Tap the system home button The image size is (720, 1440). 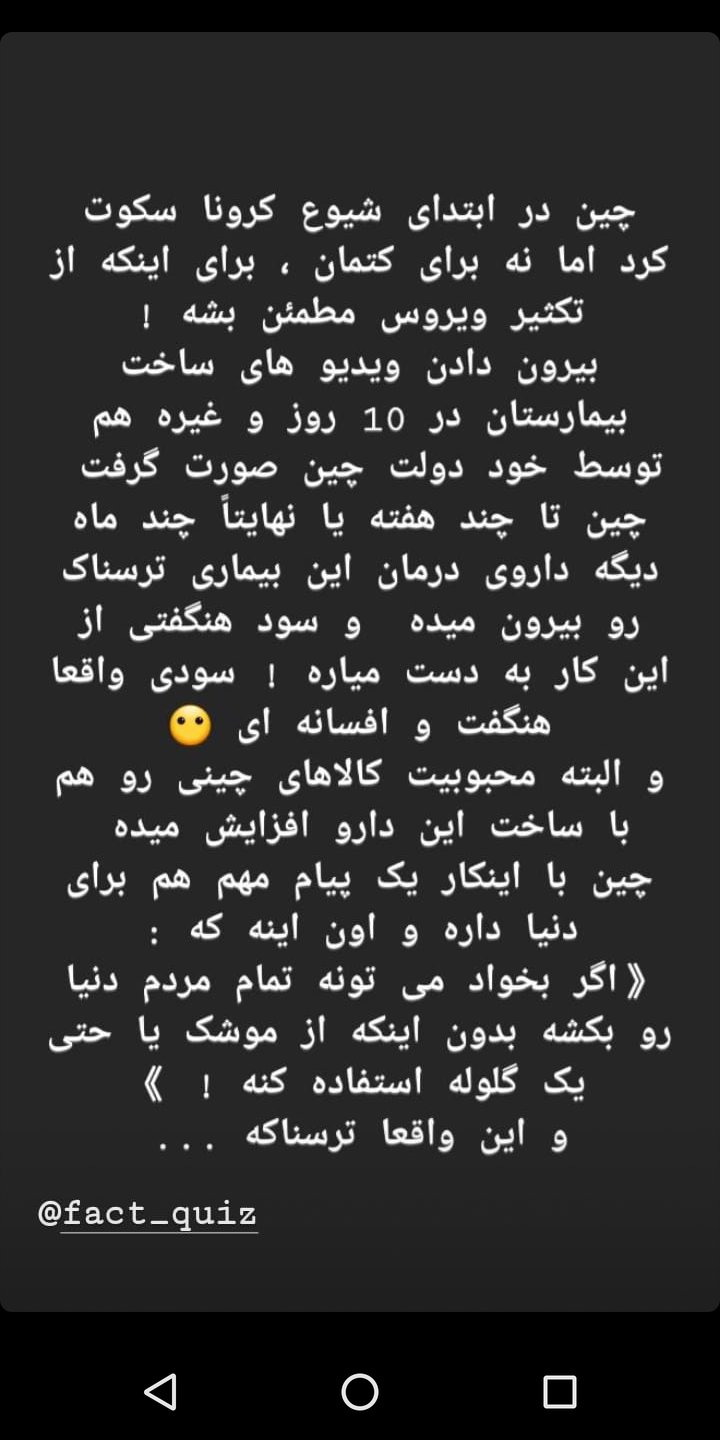[x=360, y=1391]
